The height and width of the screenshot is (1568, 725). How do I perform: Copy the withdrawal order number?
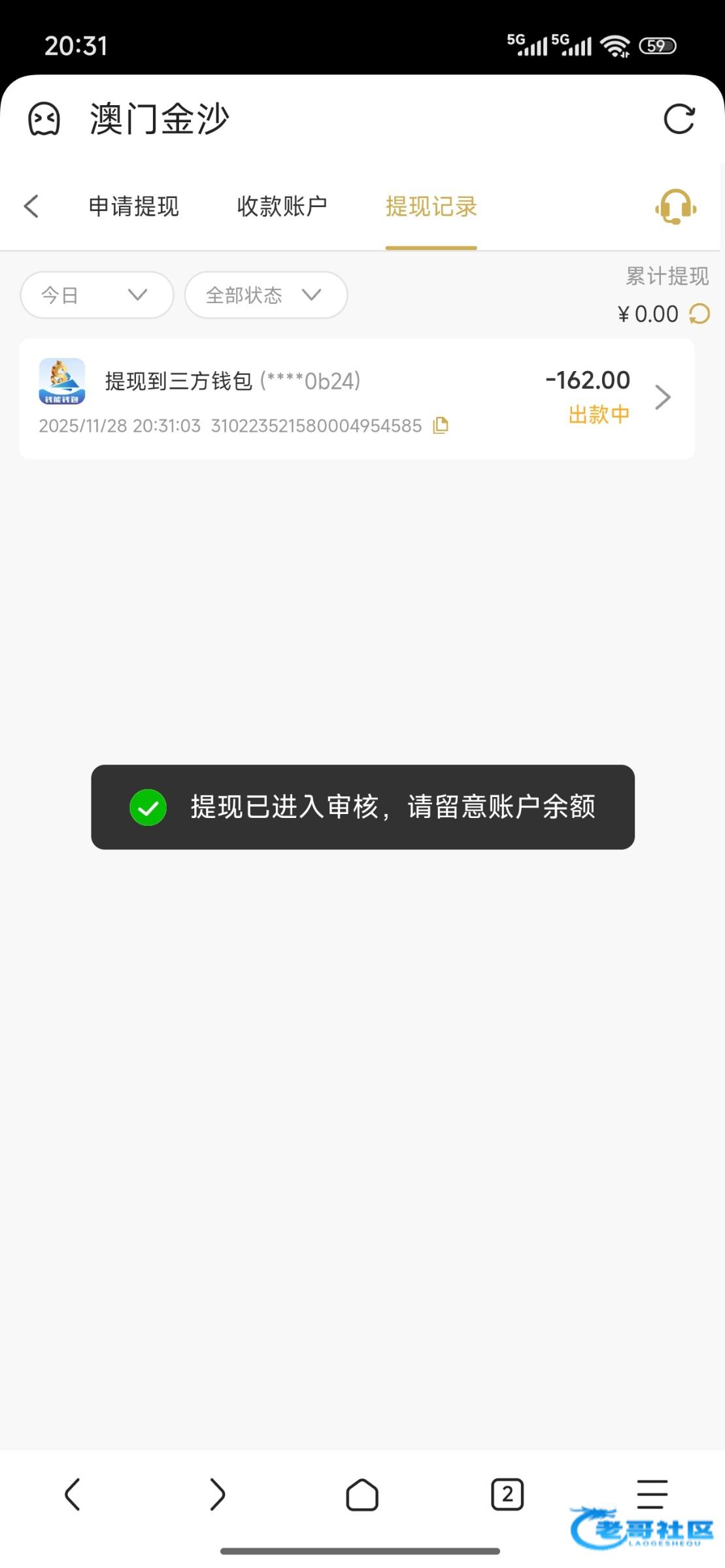tap(441, 425)
